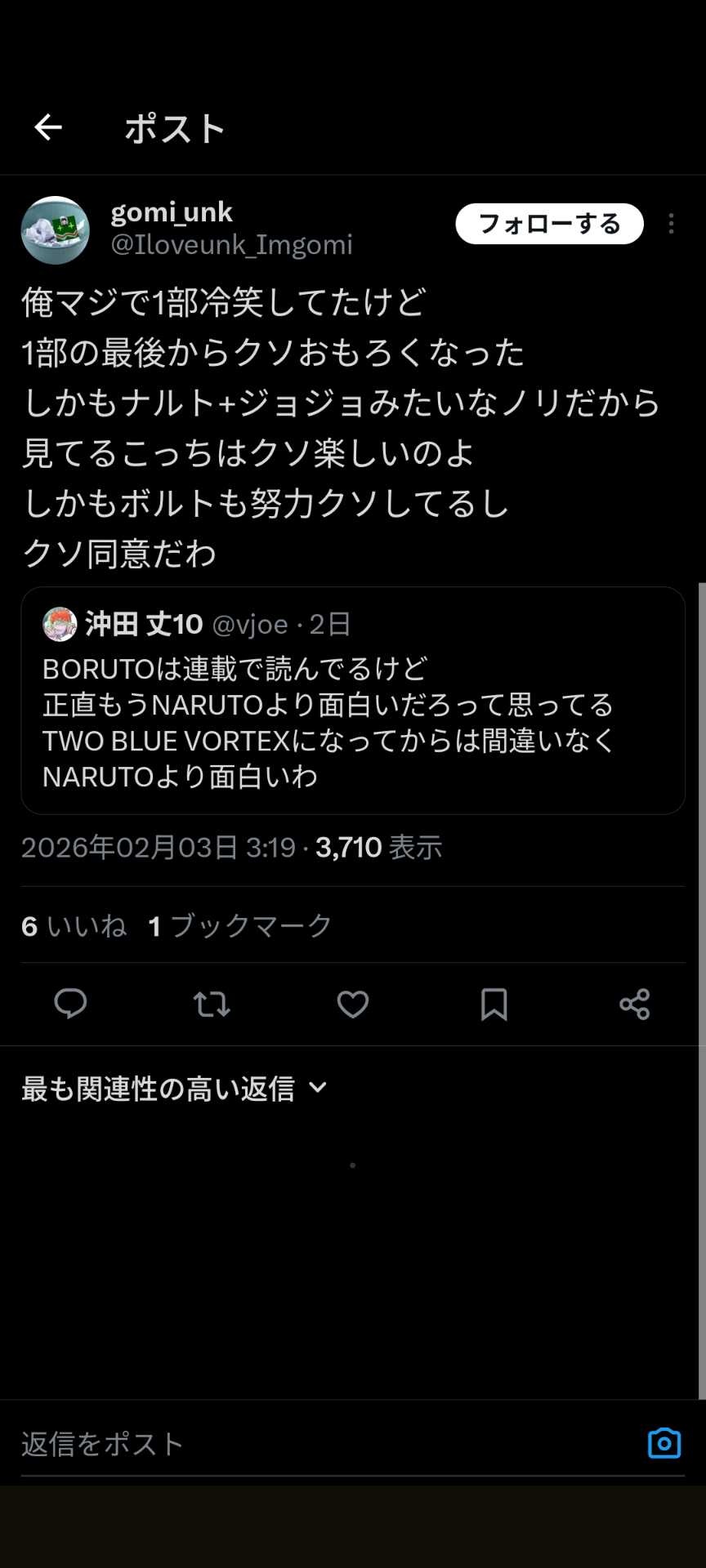This screenshot has height=1568, width=706.
Task: Repost this post
Action: click(212, 1004)
